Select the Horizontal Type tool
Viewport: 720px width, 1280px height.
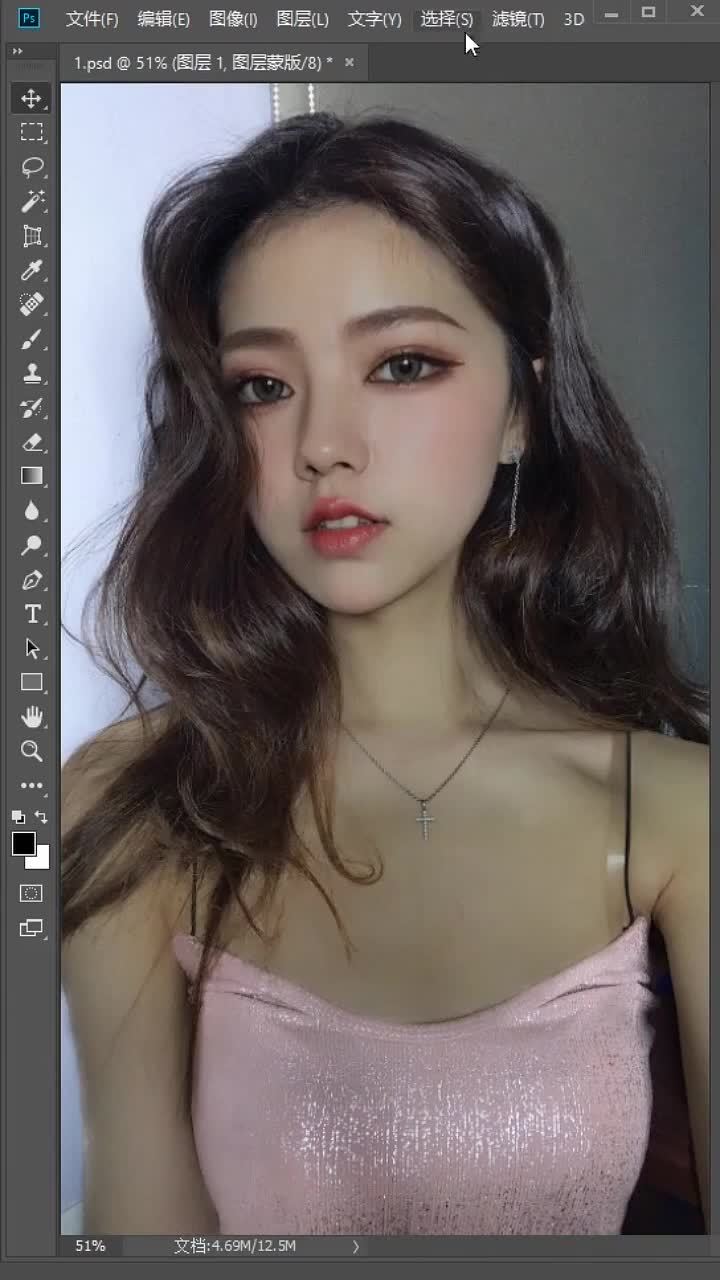tap(32, 613)
